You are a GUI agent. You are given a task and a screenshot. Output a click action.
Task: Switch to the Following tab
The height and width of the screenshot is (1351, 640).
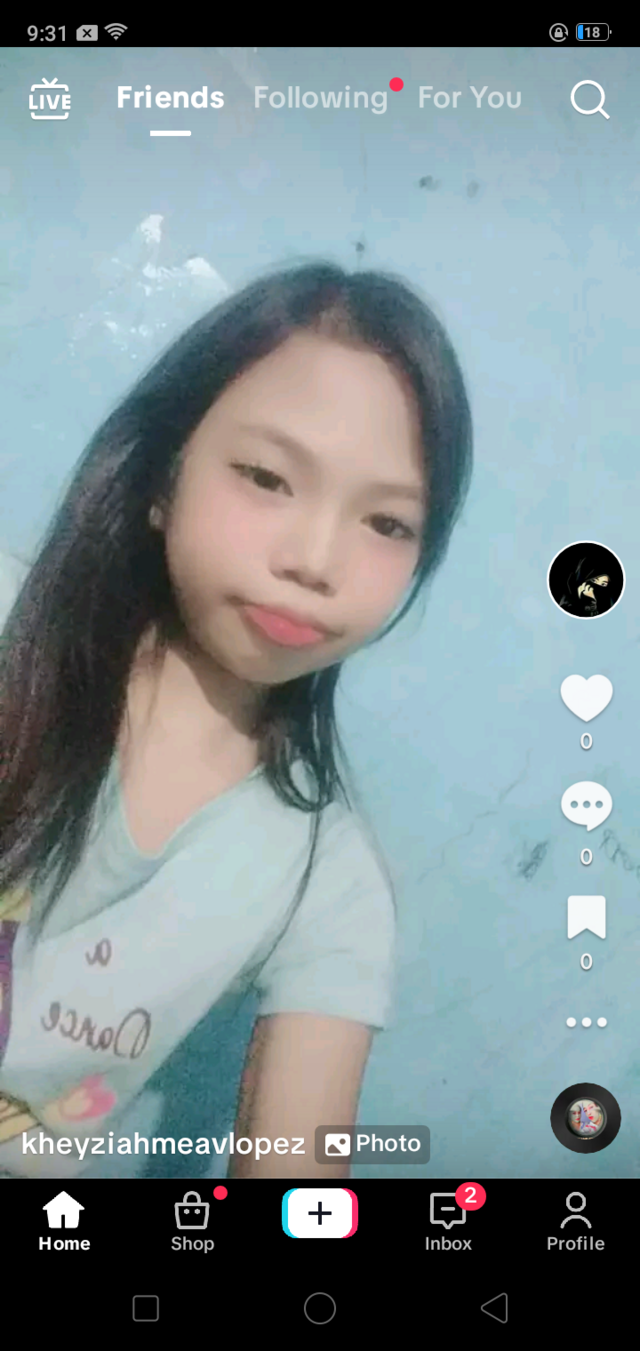(320, 98)
